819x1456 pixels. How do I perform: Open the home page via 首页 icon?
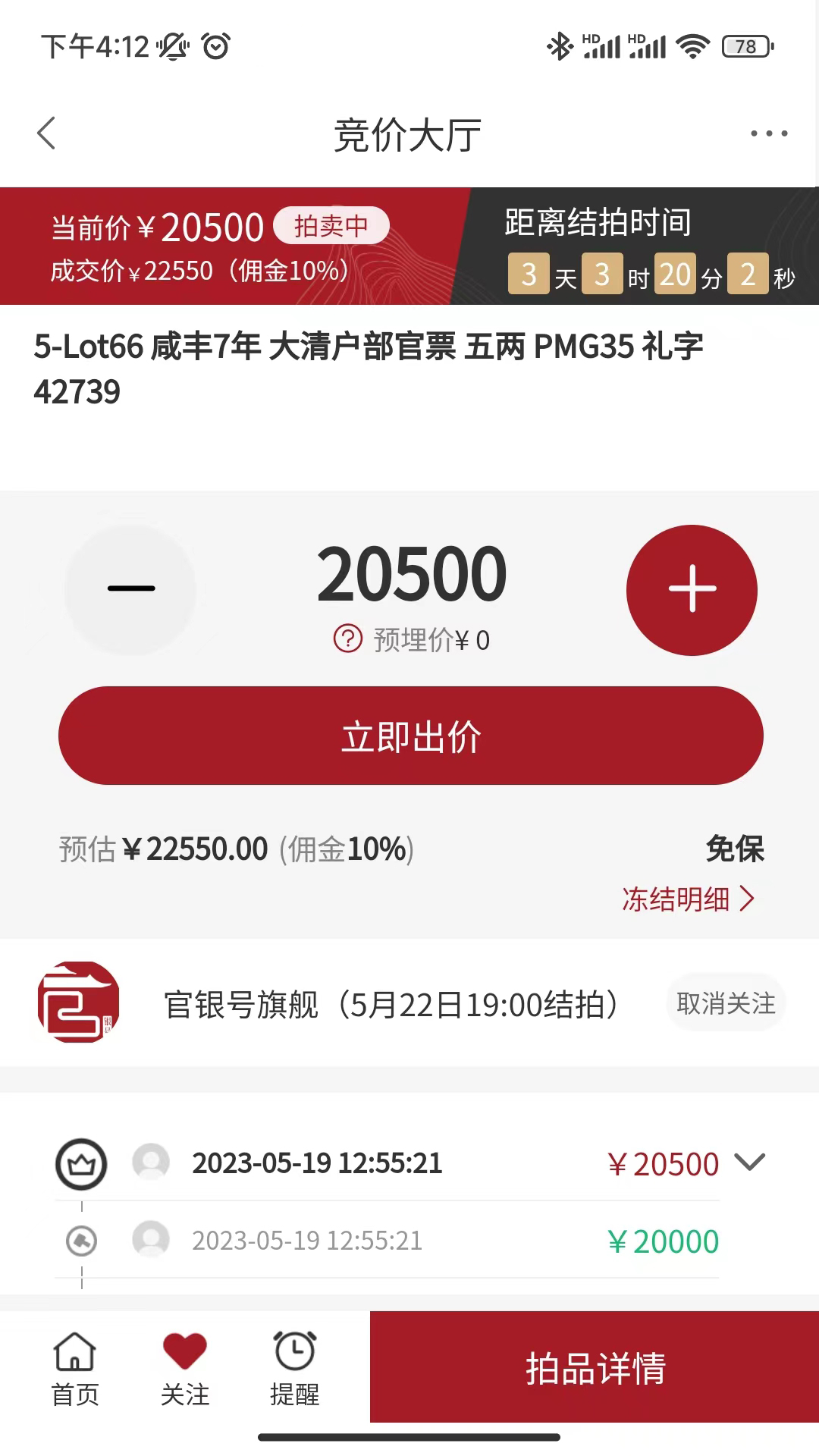pos(74,1365)
